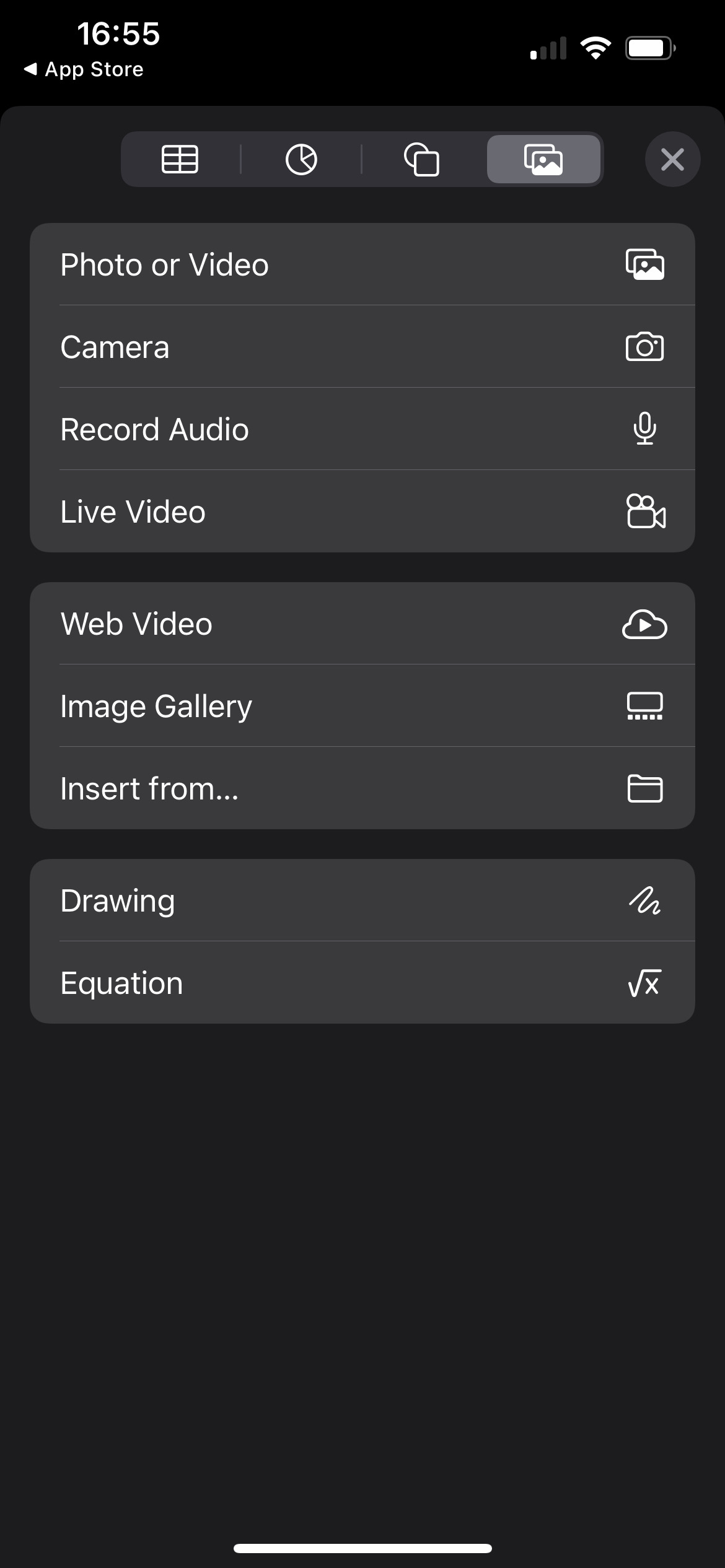Select the media tab
Image resolution: width=725 pixels, height=1568 pixels.
coord(543,159)
